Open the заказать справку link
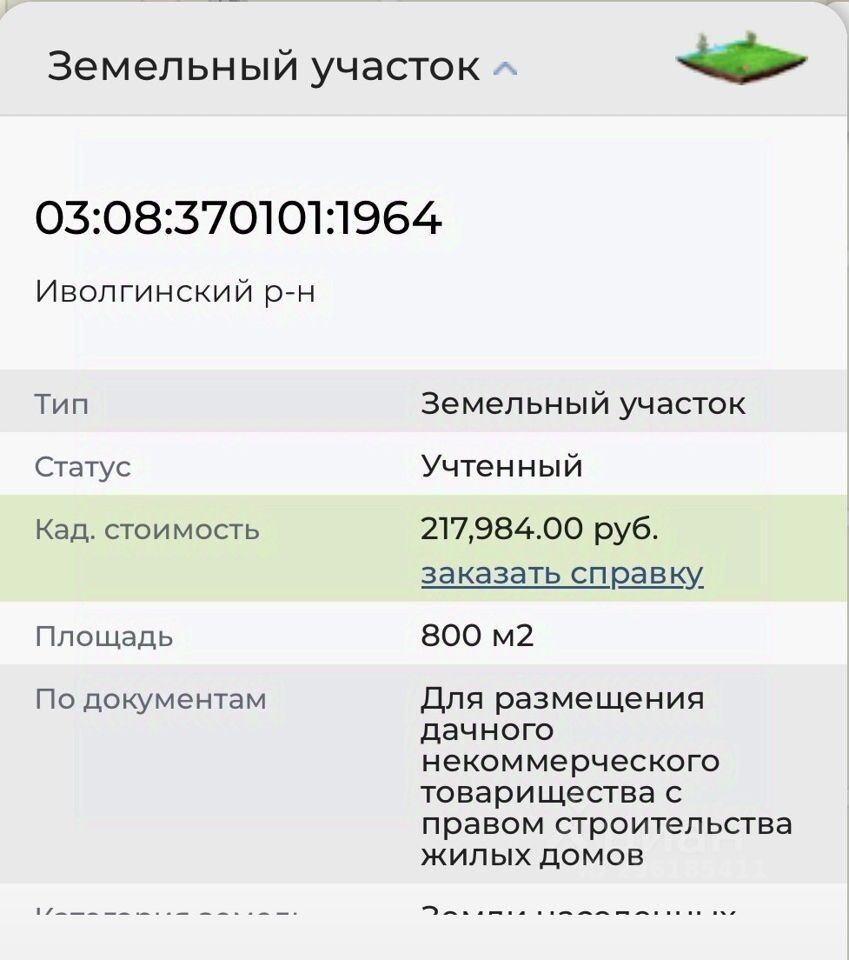849x960 pixels. pyautogui.click(x=561, y=574)
